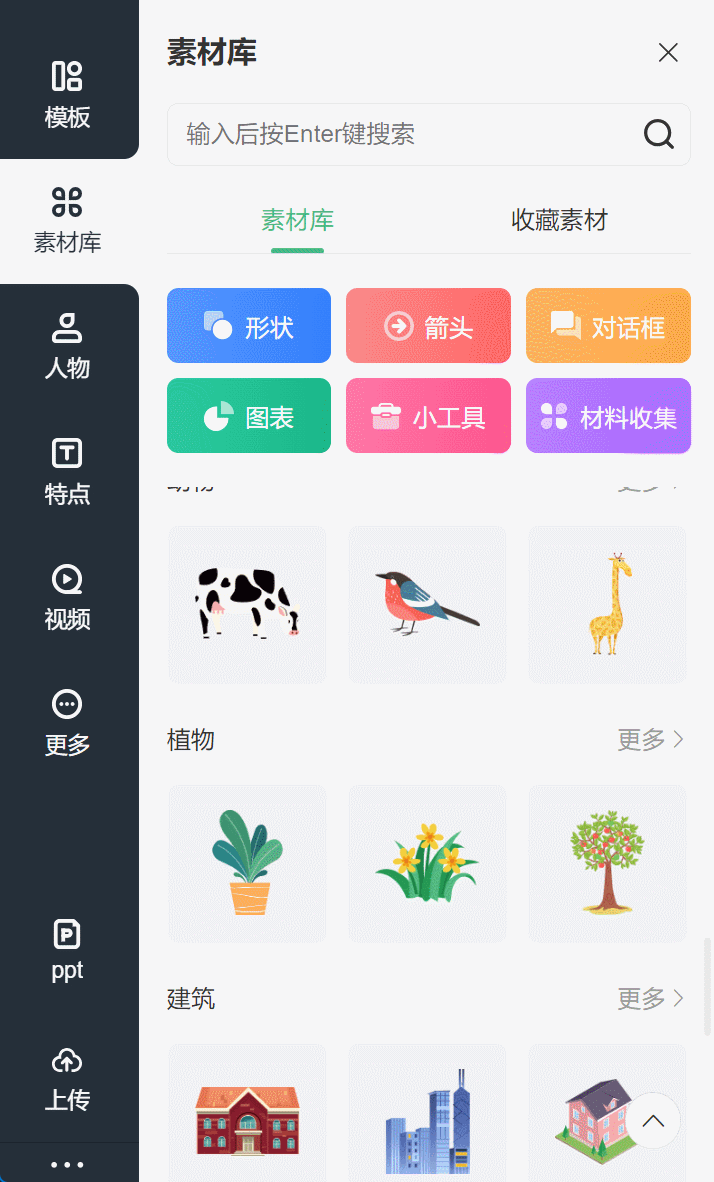The width and height of the screenshot is (714, 1182).
Task: Open the 图表 category
Action: [x=249, y=415]
